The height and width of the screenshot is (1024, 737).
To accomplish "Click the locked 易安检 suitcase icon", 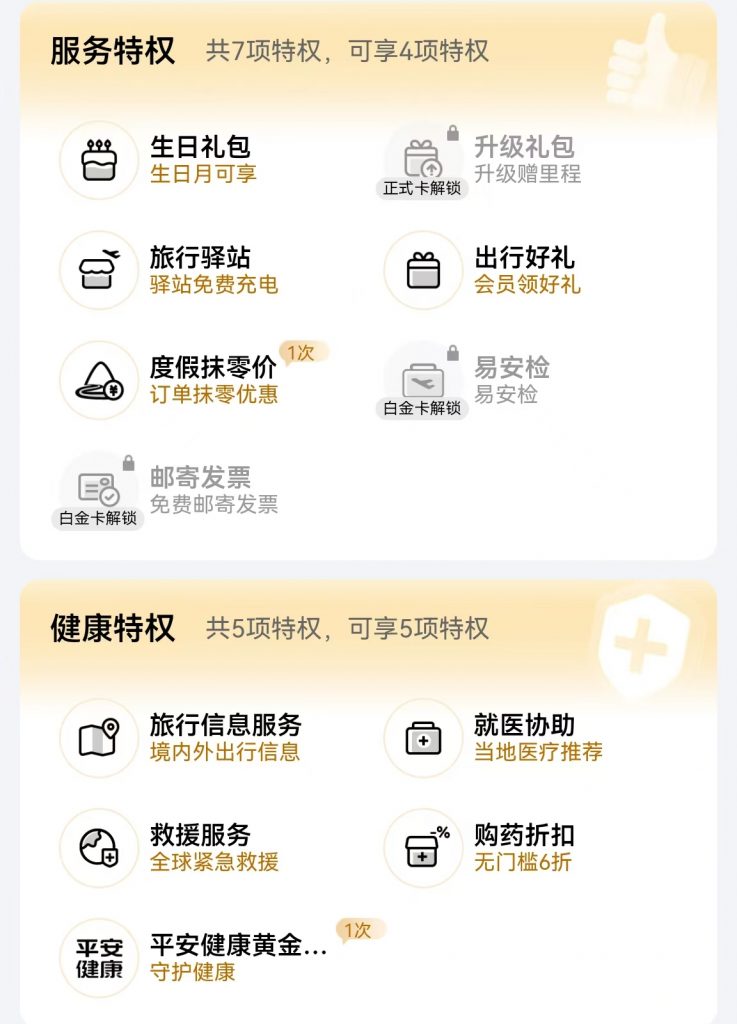I will tap(424, 378).
